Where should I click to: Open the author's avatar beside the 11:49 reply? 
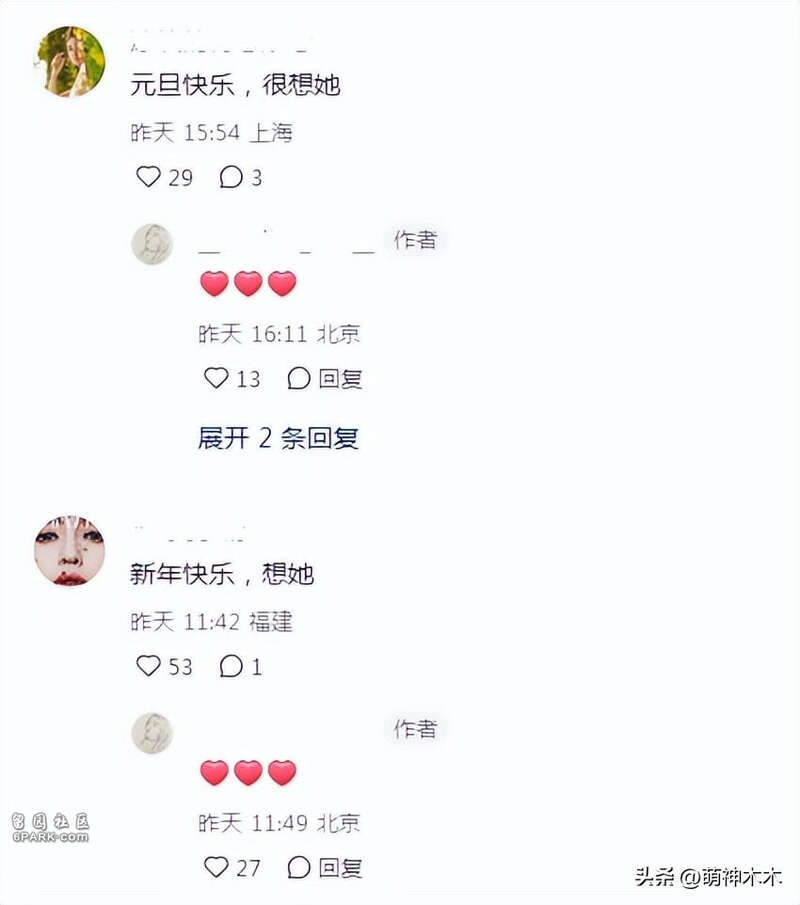click(x=152, y=733)
